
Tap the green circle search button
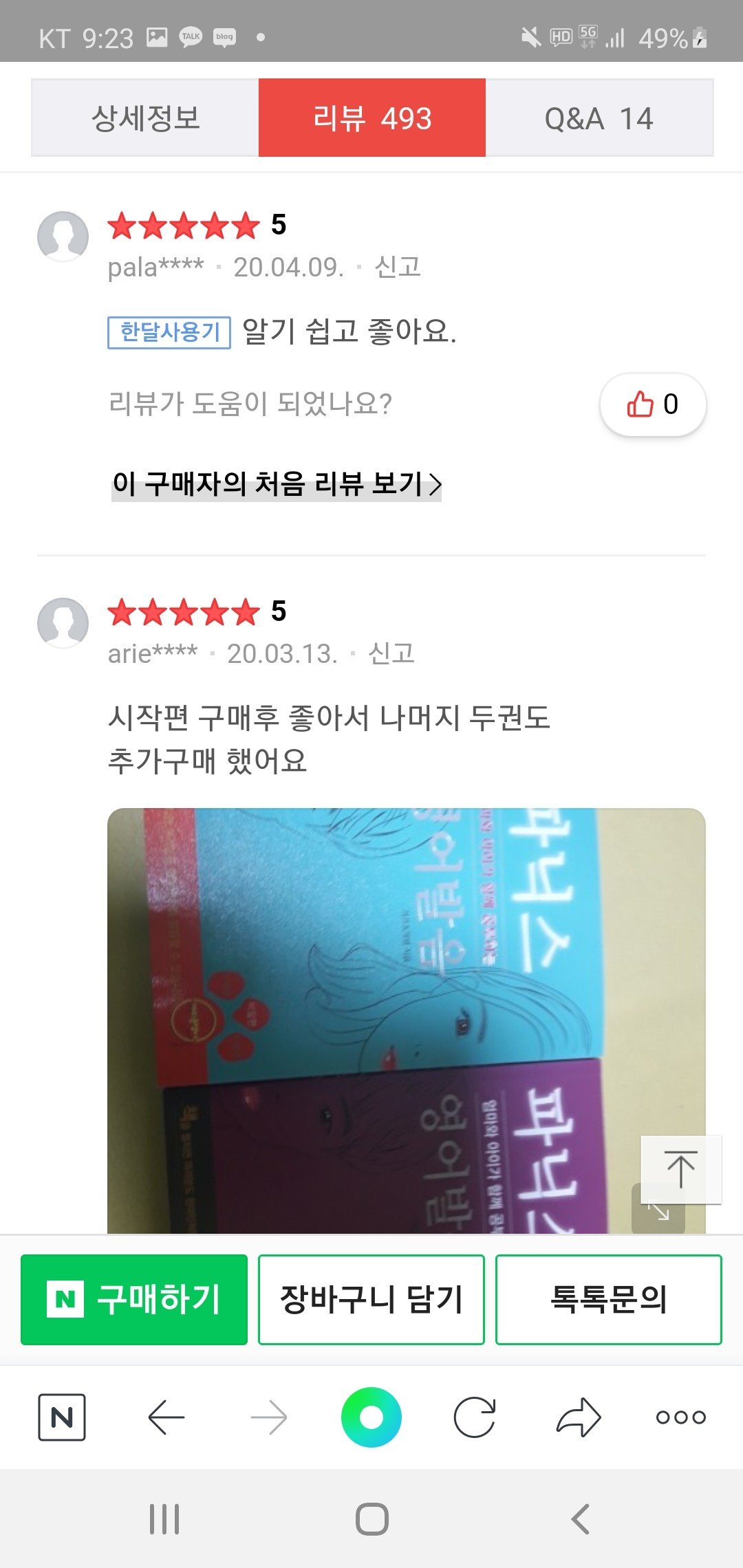tap(371, 1417)
